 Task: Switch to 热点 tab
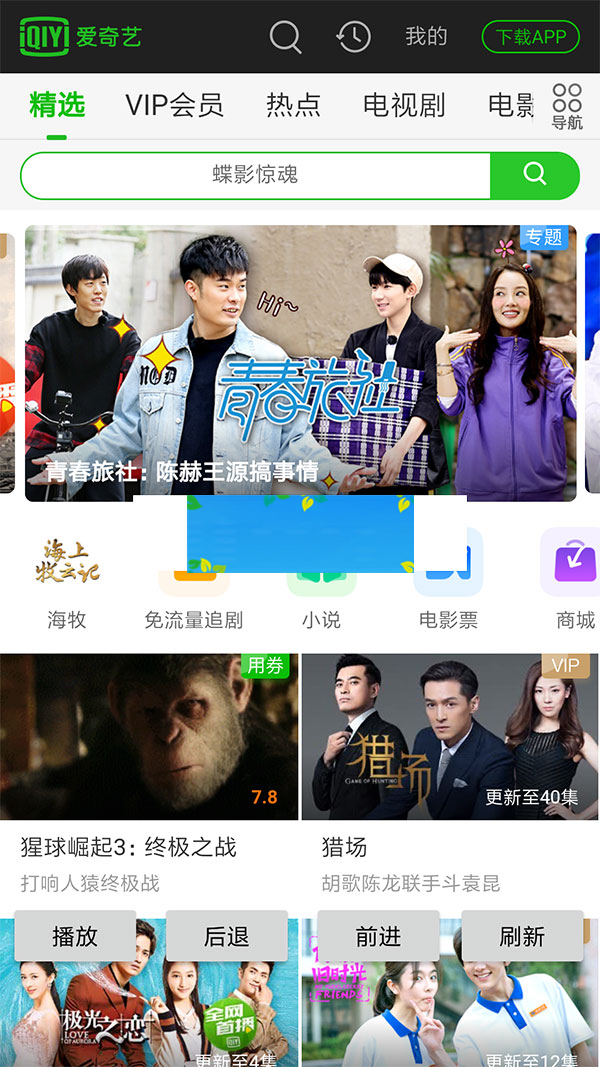pos(293,105)
